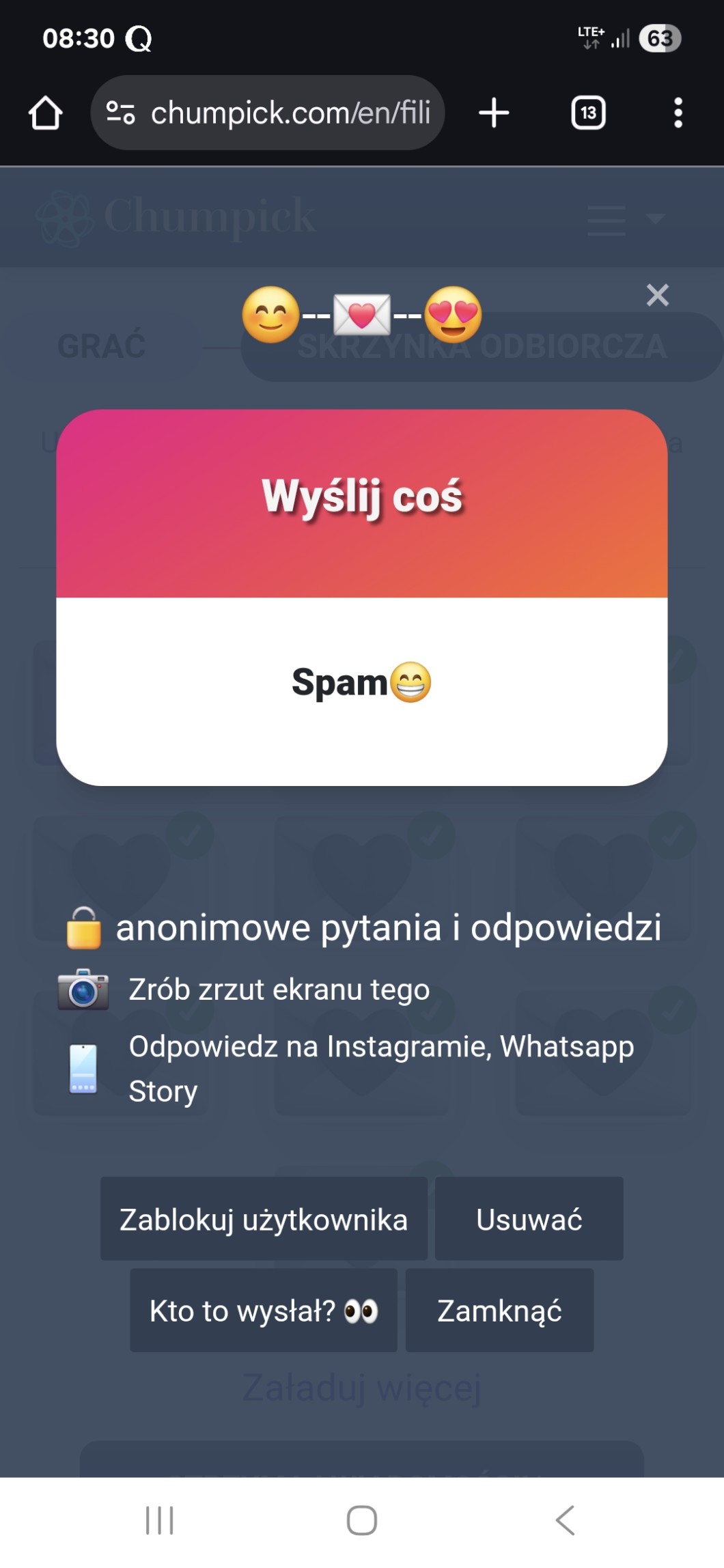Open the browser home page
Screen dimensions: 724x1568
46,113
